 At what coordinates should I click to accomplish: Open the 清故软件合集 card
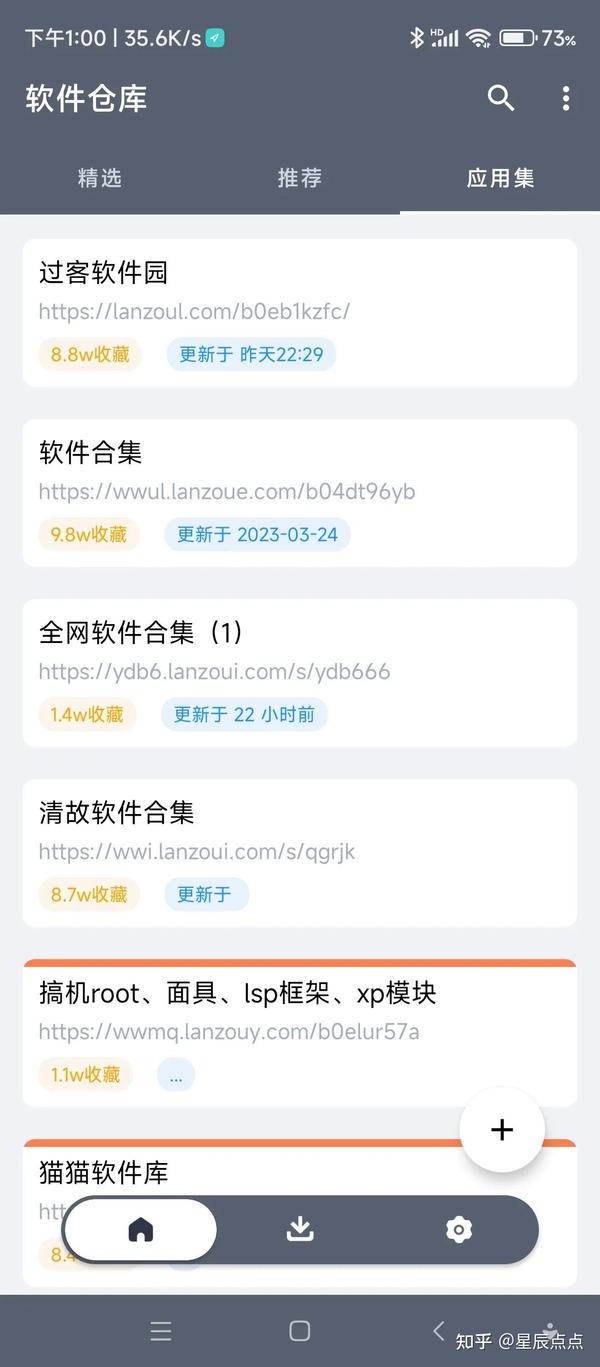pyautogui.click(x=300, y=852)
